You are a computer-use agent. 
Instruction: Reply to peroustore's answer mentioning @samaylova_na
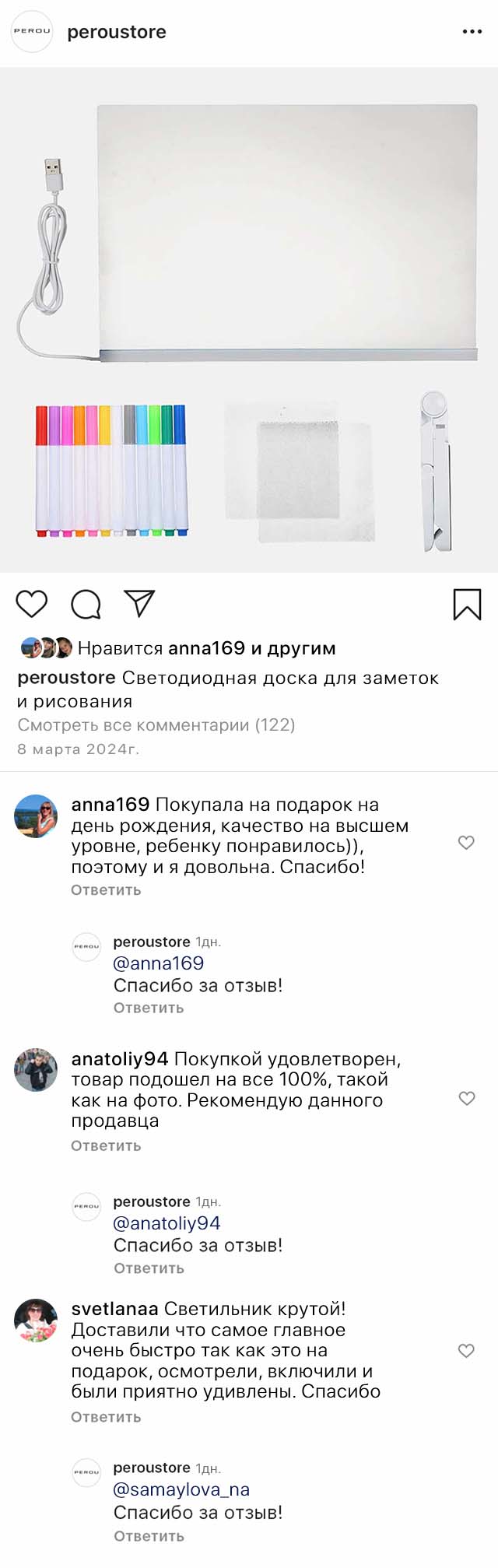(x=149, y=1536)
